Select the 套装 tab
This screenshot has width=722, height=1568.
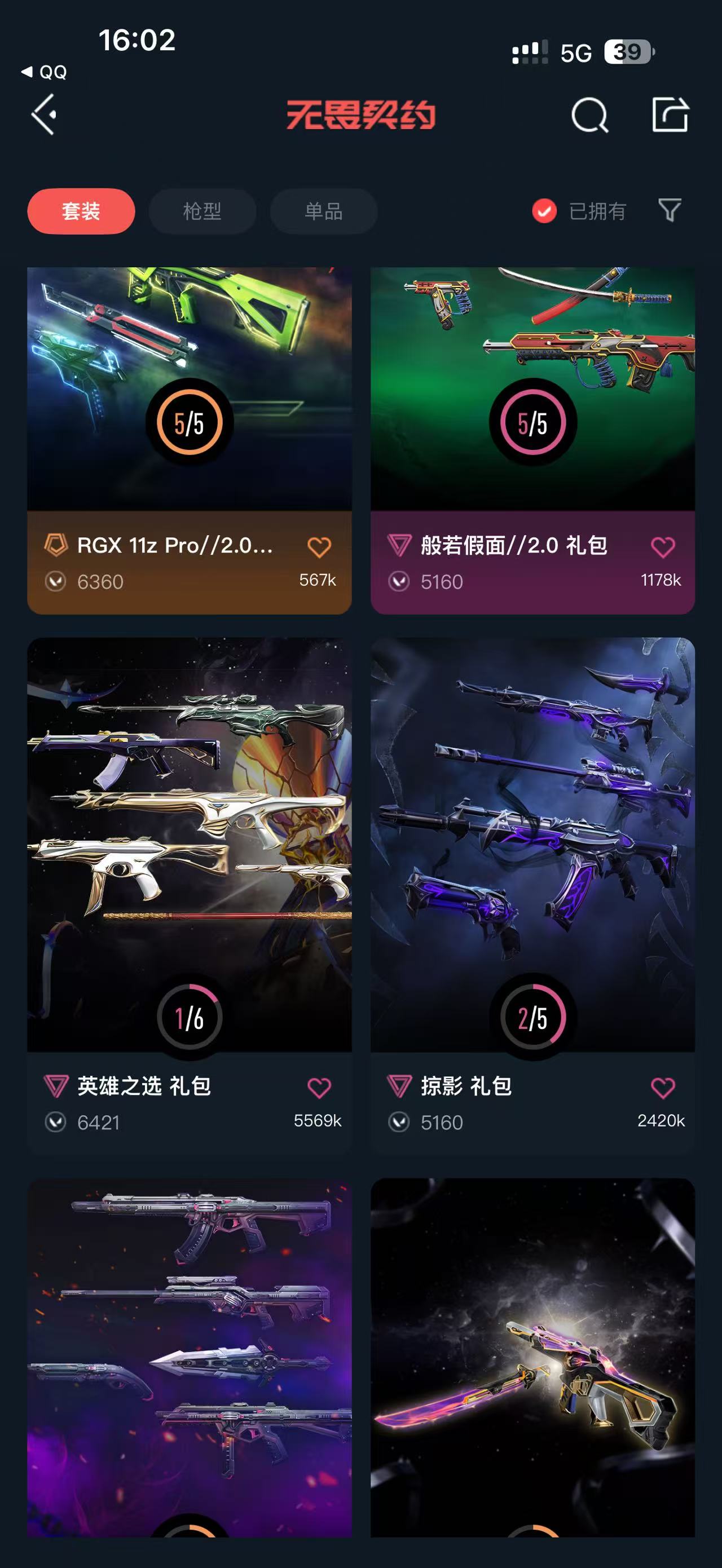(81, 211)
